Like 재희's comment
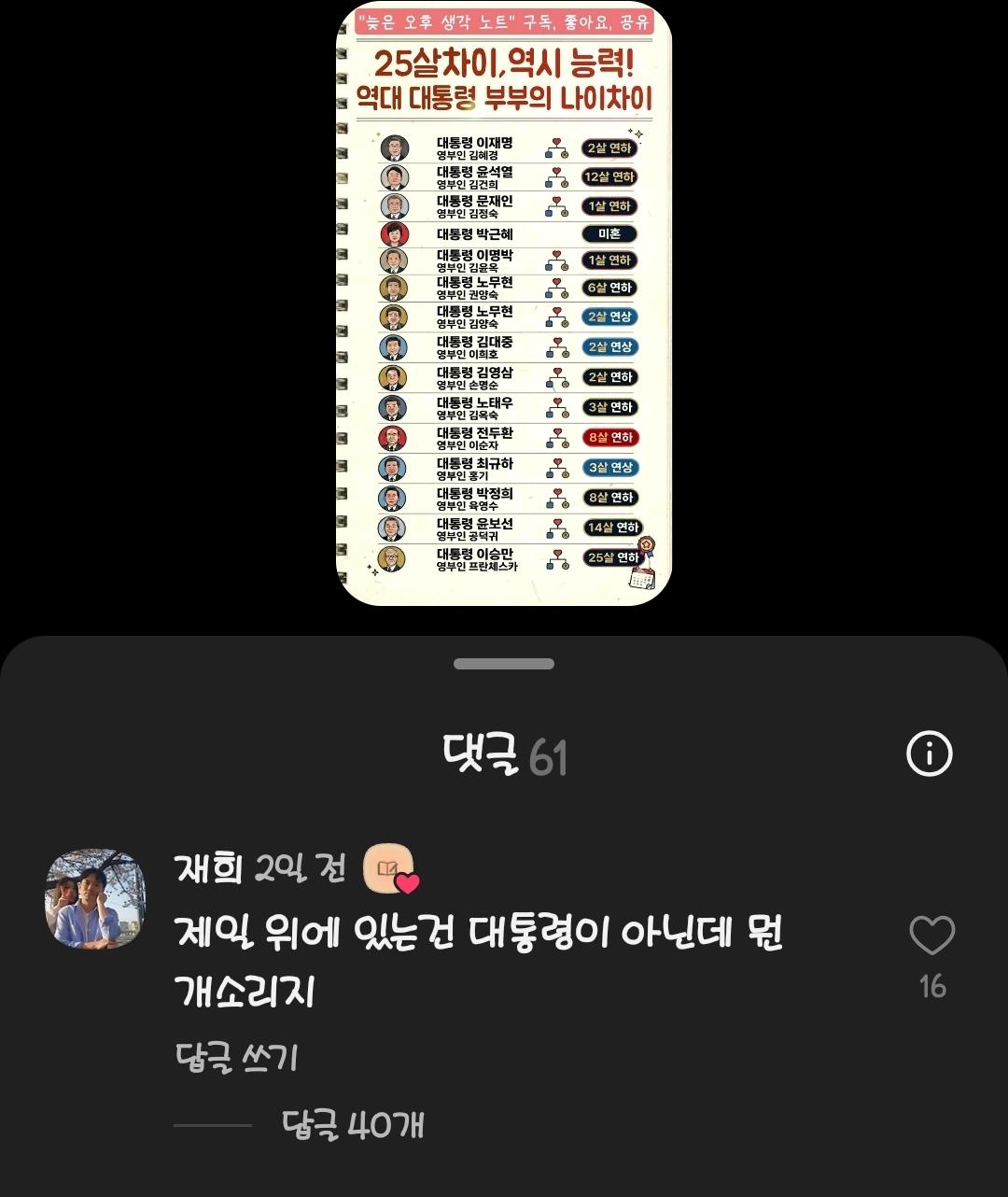1008x1197 pixels. click(931, 936)
